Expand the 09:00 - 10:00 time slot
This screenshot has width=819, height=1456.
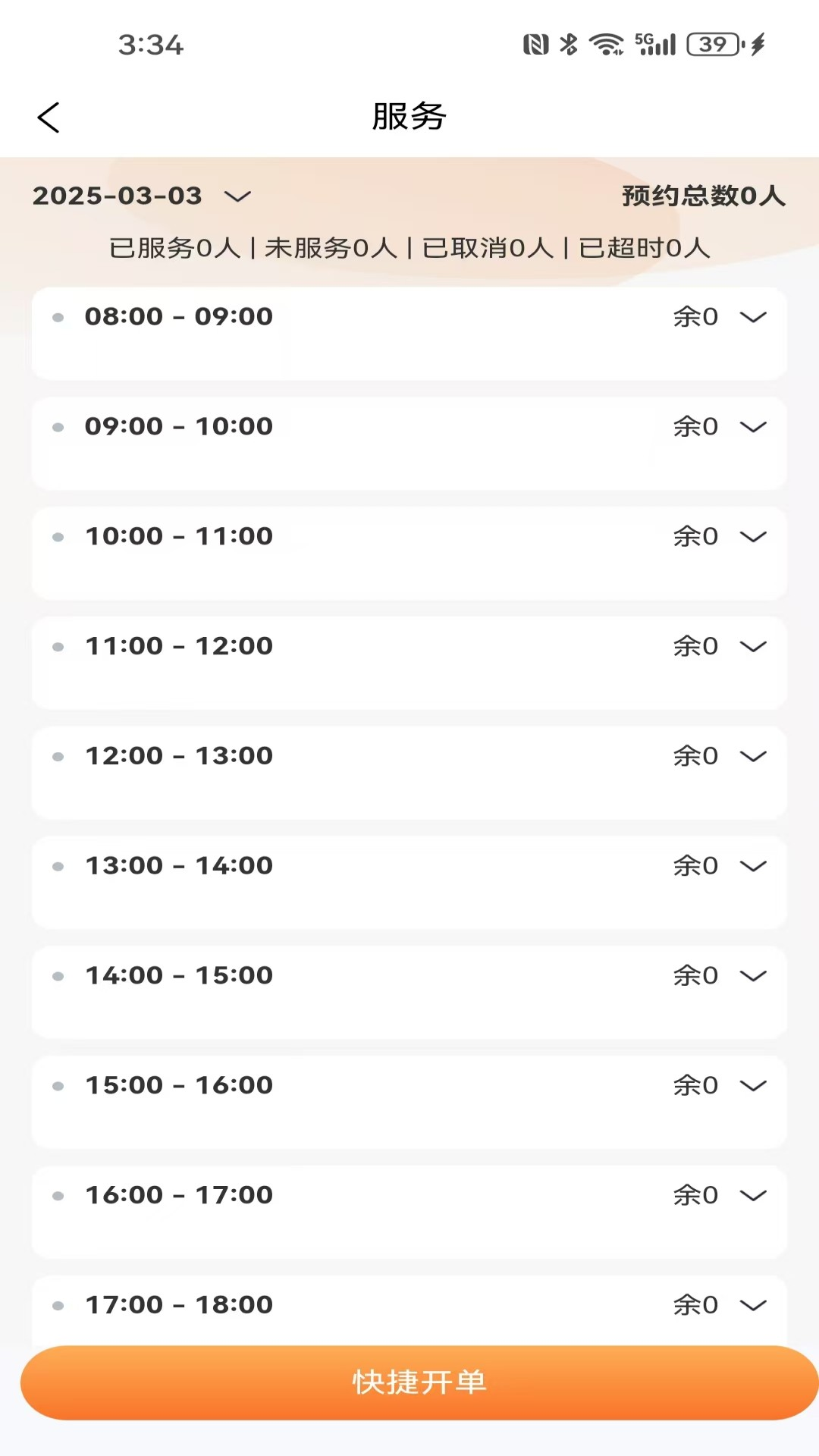click(753, 427)
